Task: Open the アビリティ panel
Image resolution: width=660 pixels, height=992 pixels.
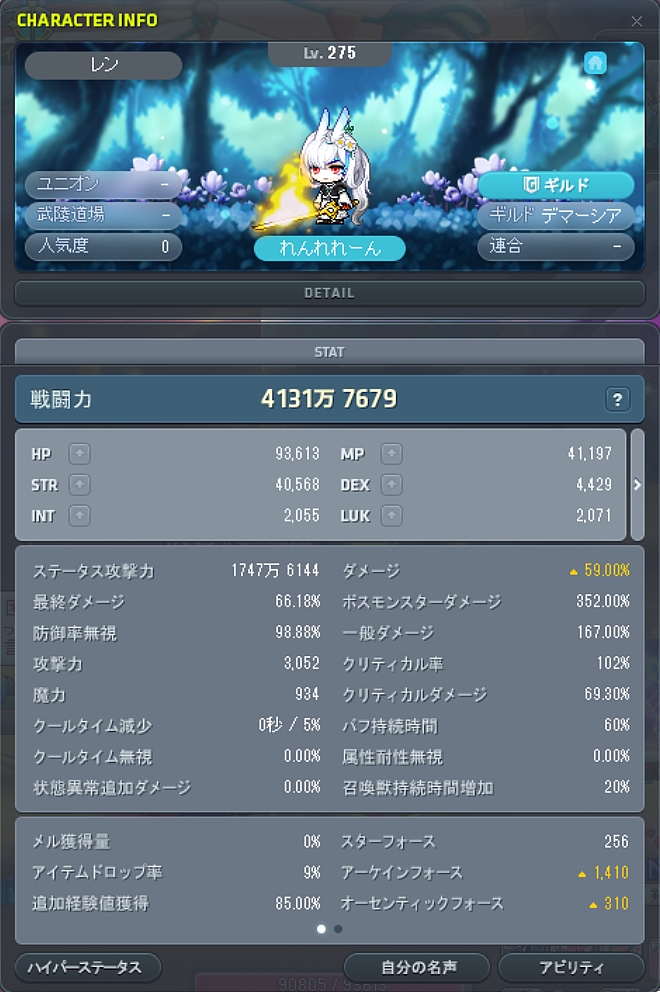Action: (x=571, y=967)
